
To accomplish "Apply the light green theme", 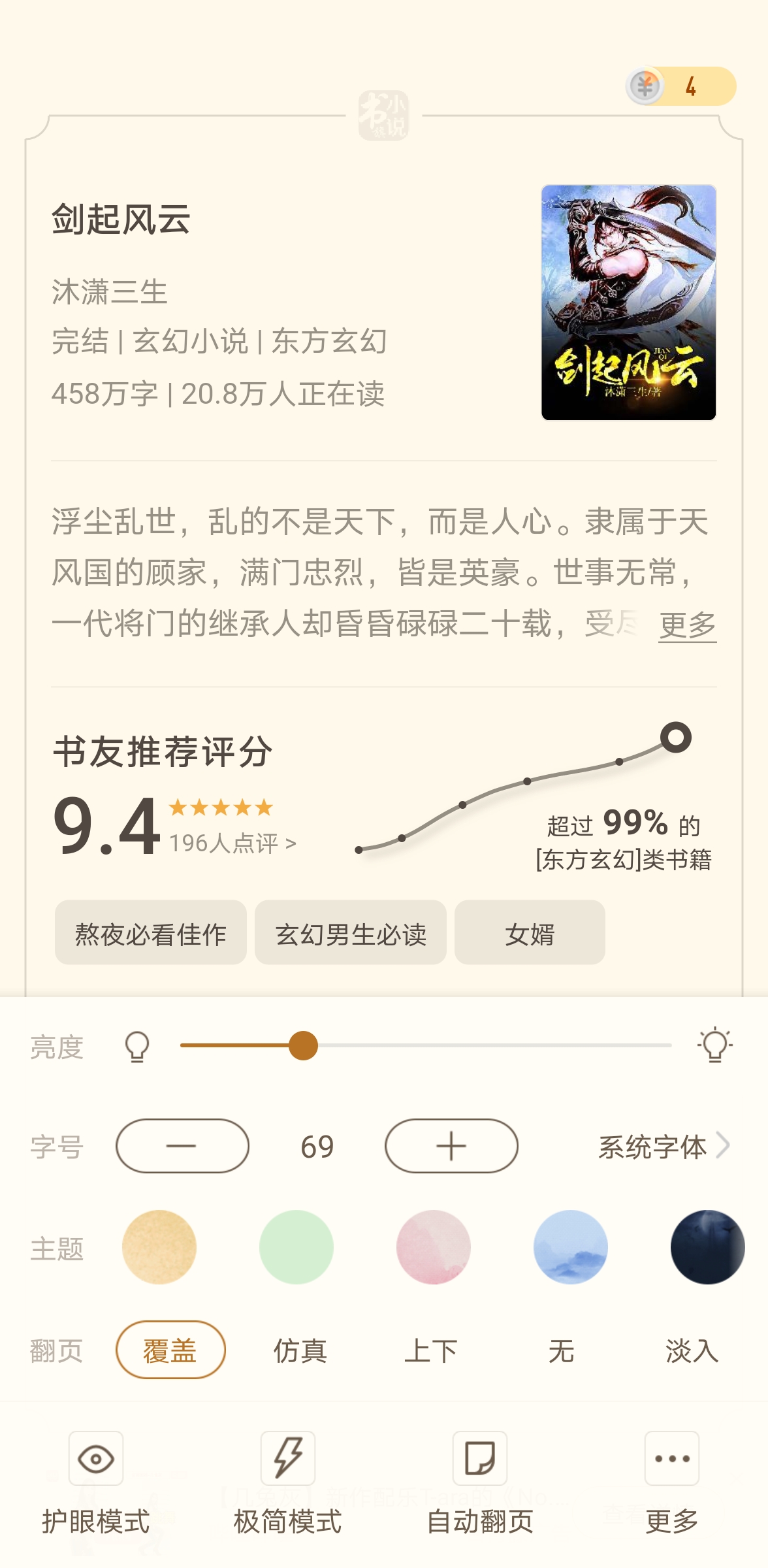I will [296, 1247].
